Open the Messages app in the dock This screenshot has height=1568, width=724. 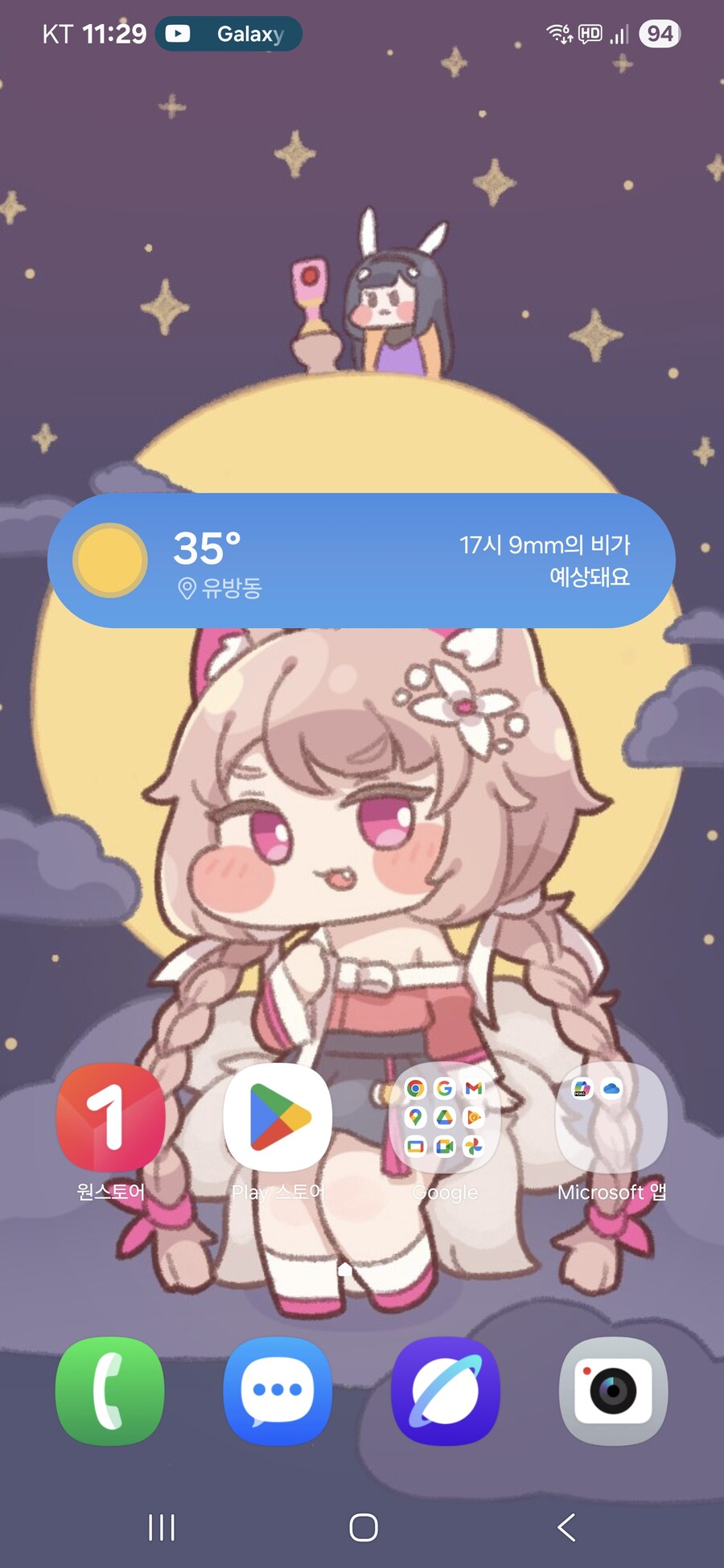(x=278, y=1390)
